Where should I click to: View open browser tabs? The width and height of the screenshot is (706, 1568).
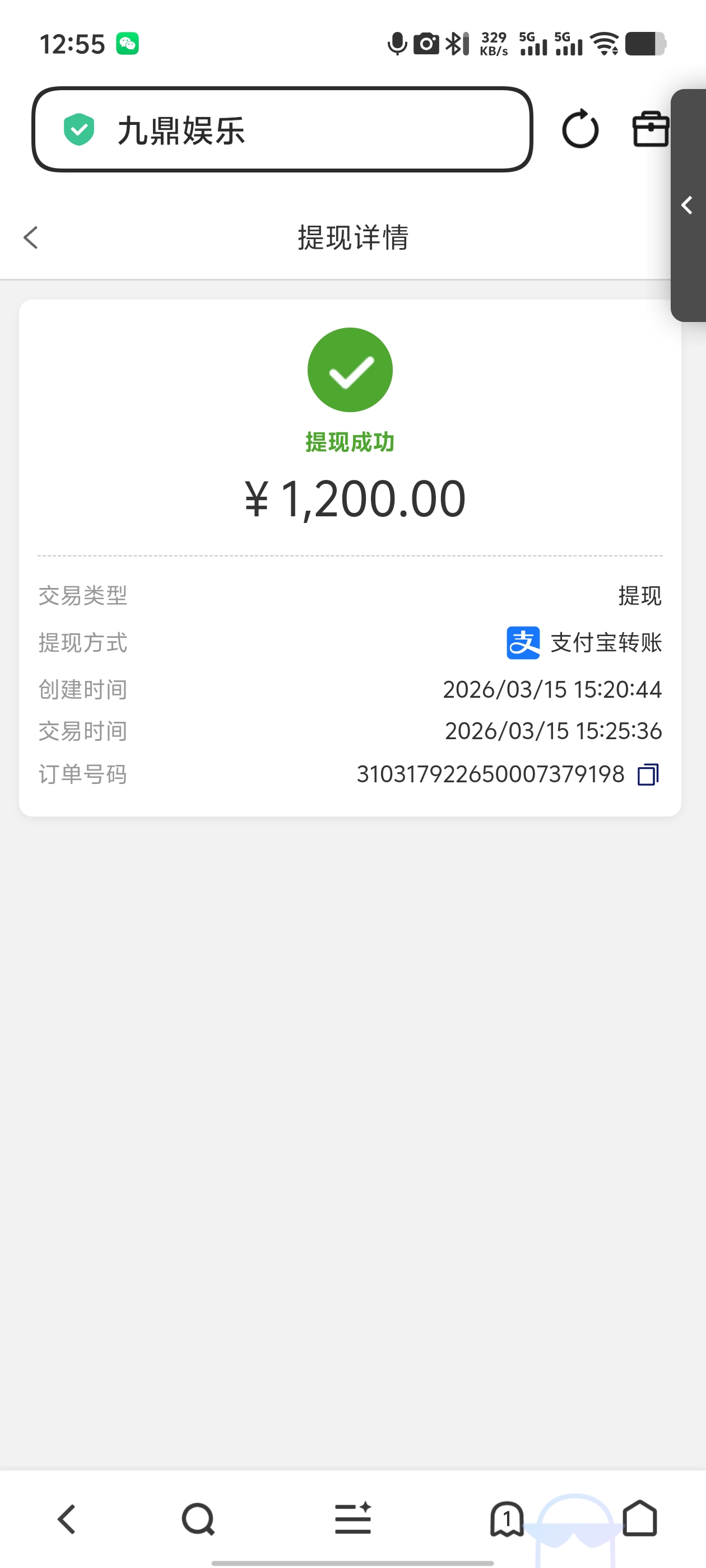click(507, 1519)
